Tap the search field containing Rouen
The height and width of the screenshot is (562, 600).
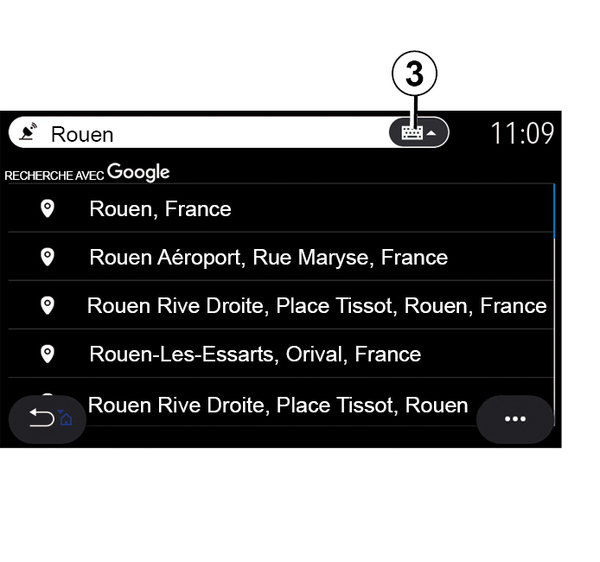click(200, 134)
